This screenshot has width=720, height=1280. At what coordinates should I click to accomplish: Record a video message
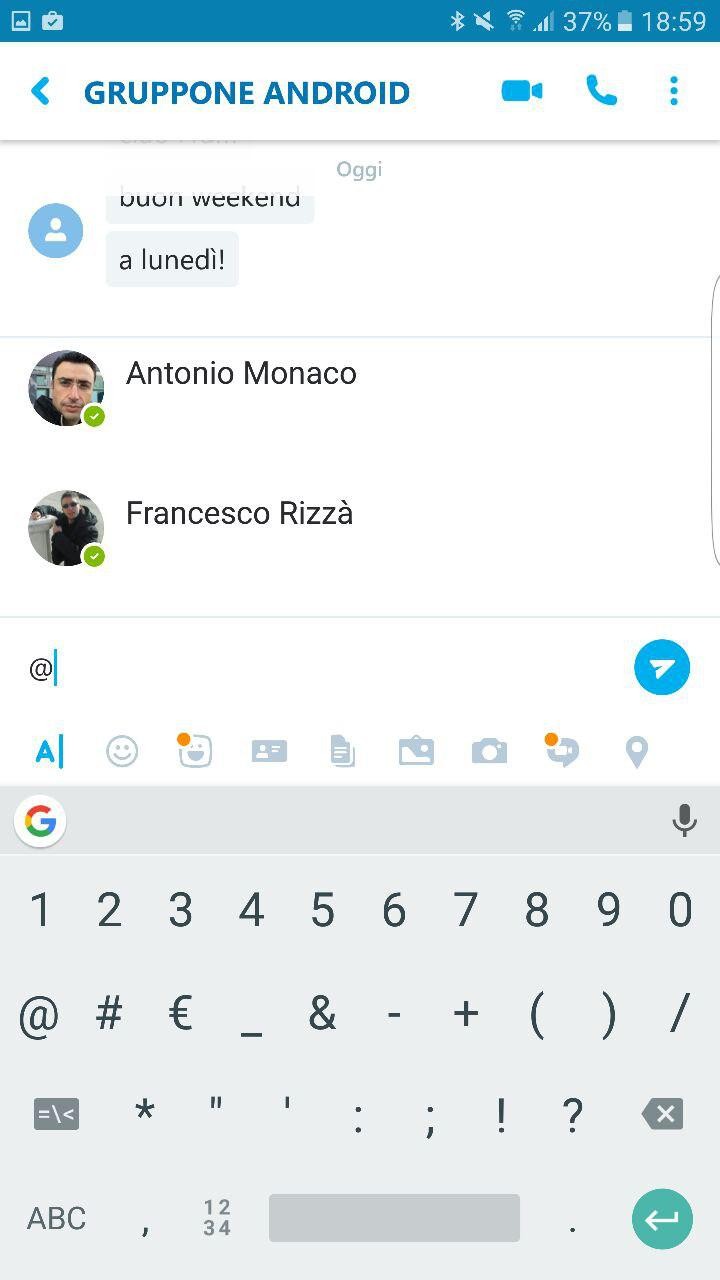[x=562, y=750]
